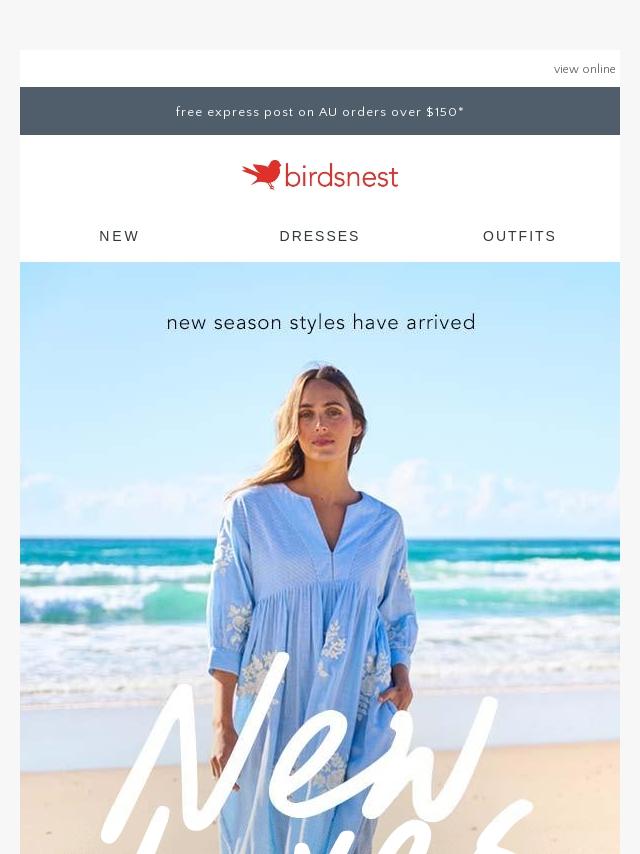Open the new season styles image
640x854 pixels.
(320, 560)
